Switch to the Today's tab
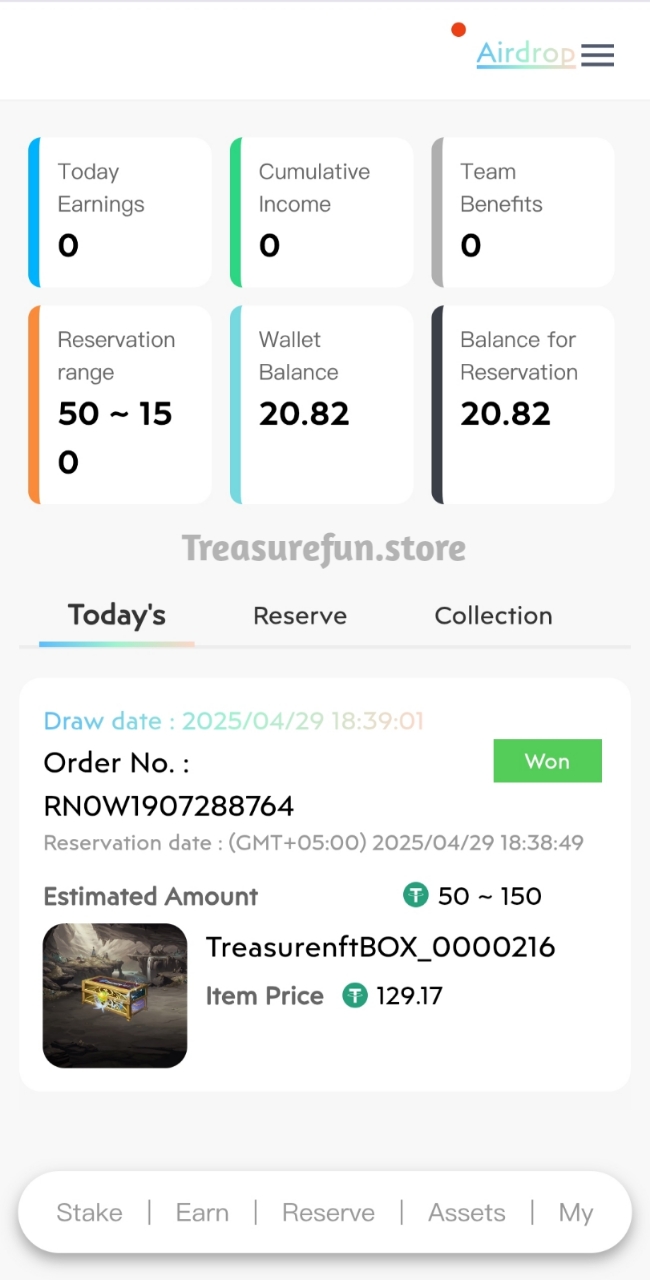Image resolution: width=650 pixels, height=1280 pixels. (116, 615)
